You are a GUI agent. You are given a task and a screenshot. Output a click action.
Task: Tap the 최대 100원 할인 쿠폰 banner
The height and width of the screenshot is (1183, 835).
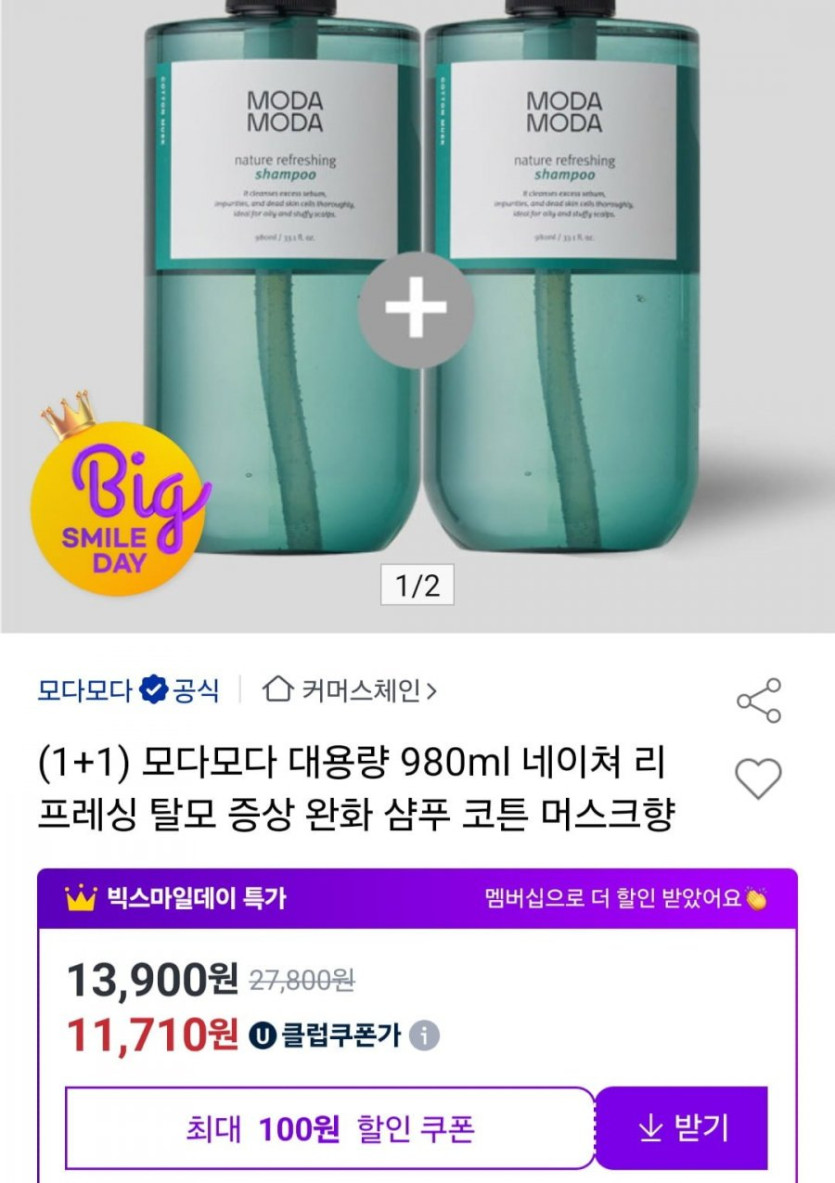(x=330, y=1129)
